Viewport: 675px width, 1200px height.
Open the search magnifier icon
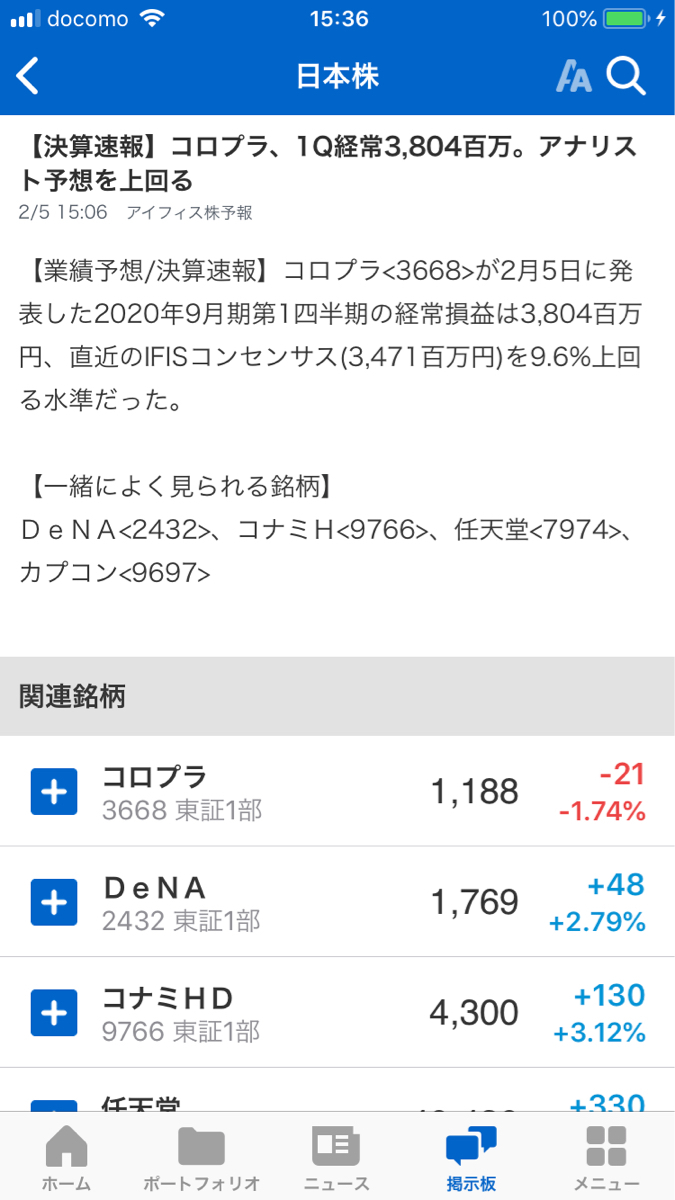(627, 77)
